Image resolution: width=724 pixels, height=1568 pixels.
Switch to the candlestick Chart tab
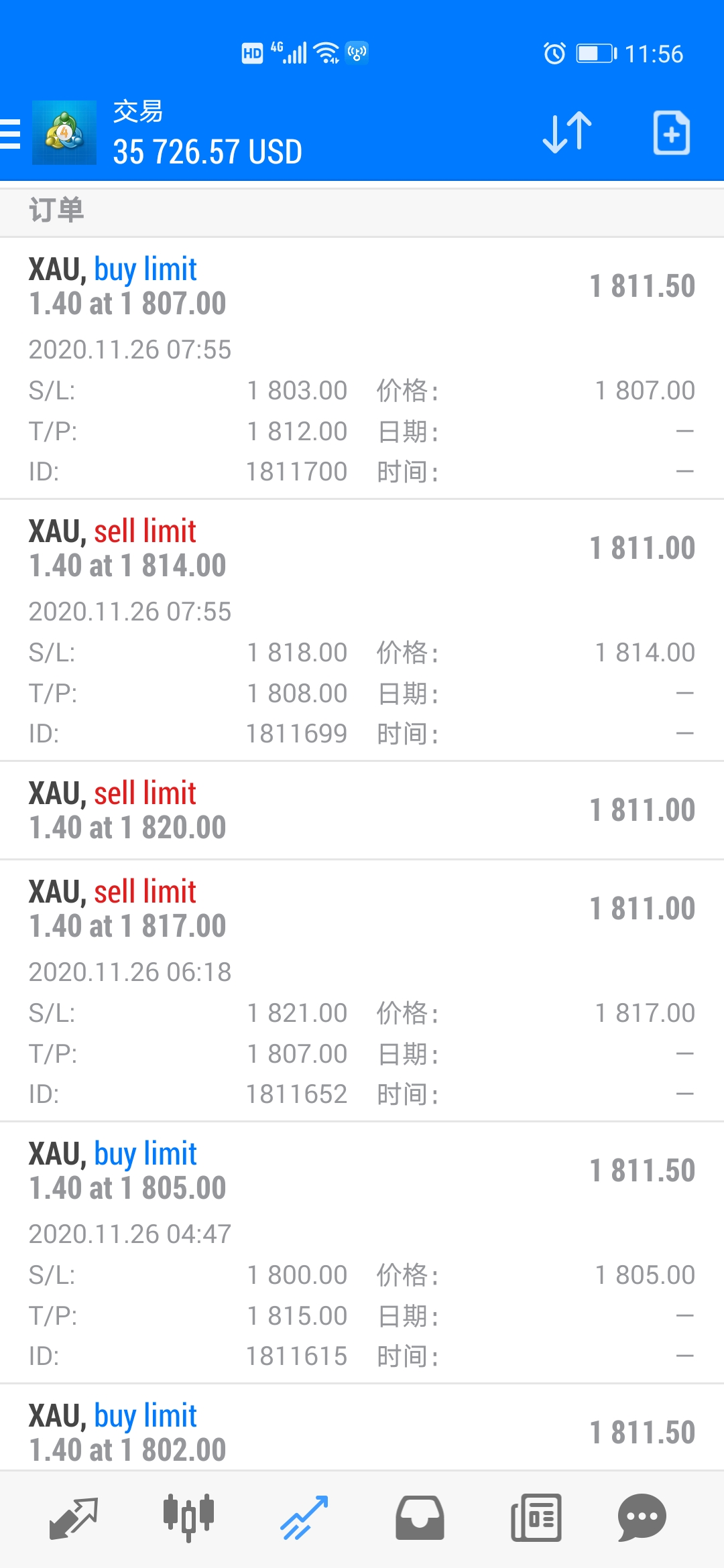pyautogui.click(x=188, y=1518)
